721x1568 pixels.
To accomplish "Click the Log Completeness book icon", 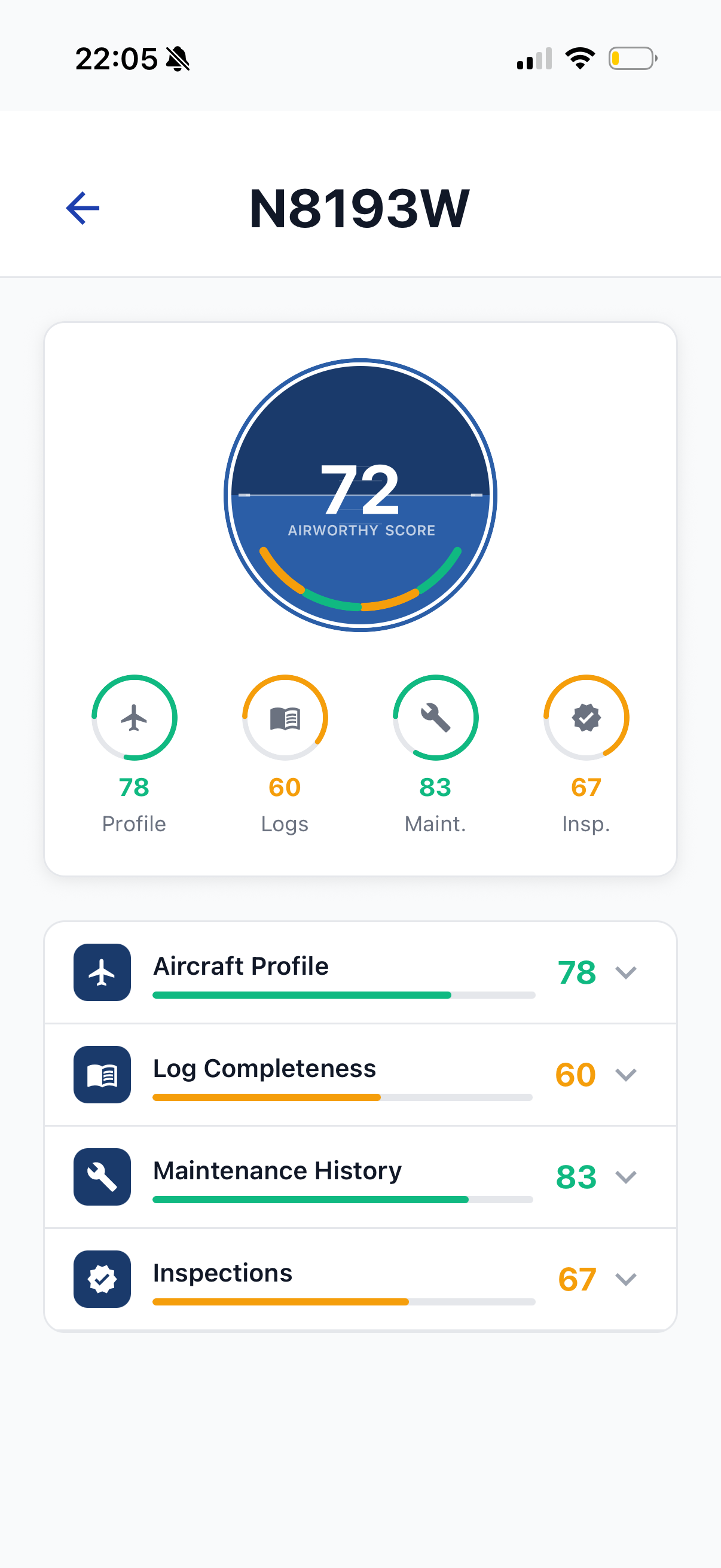I will point(102,1075).
